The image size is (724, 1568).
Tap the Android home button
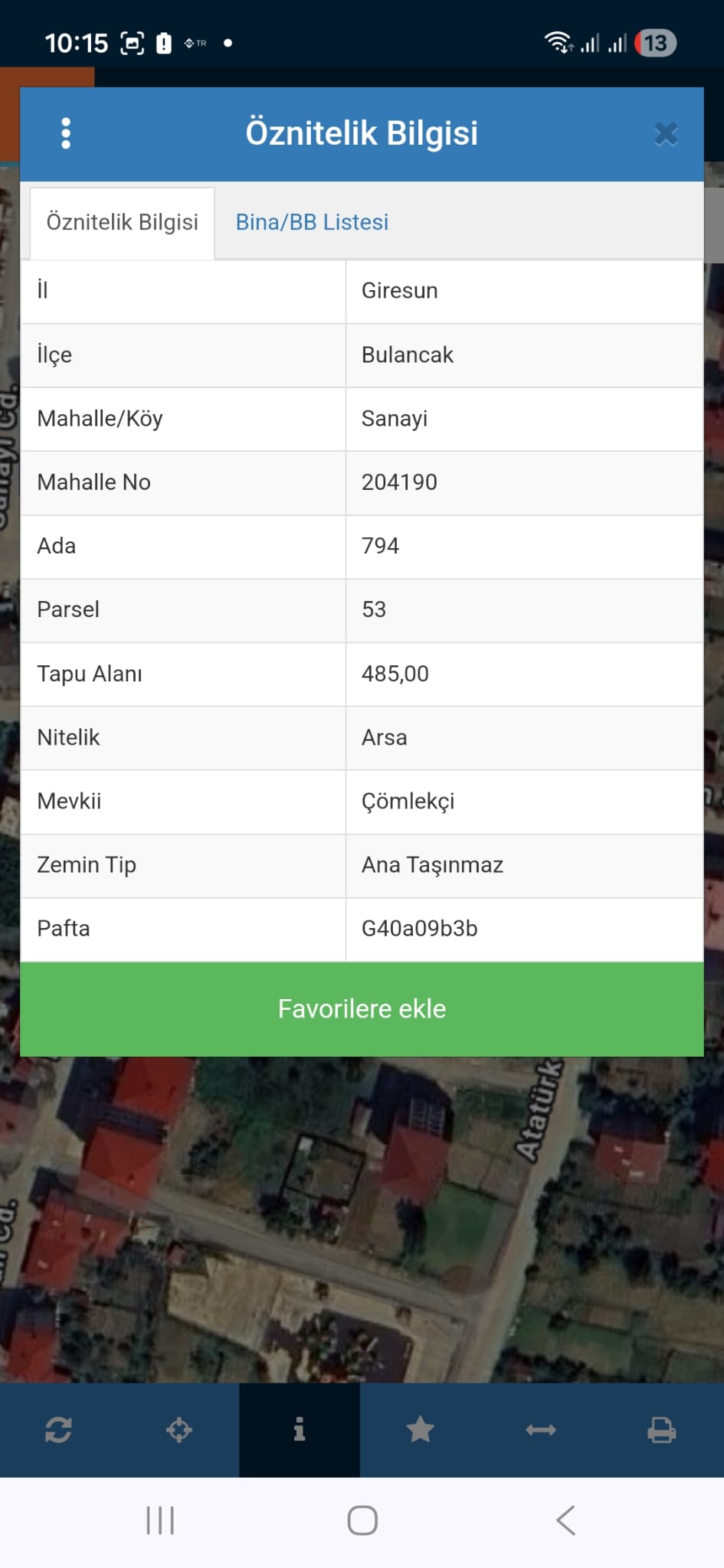coord(362,1521)
